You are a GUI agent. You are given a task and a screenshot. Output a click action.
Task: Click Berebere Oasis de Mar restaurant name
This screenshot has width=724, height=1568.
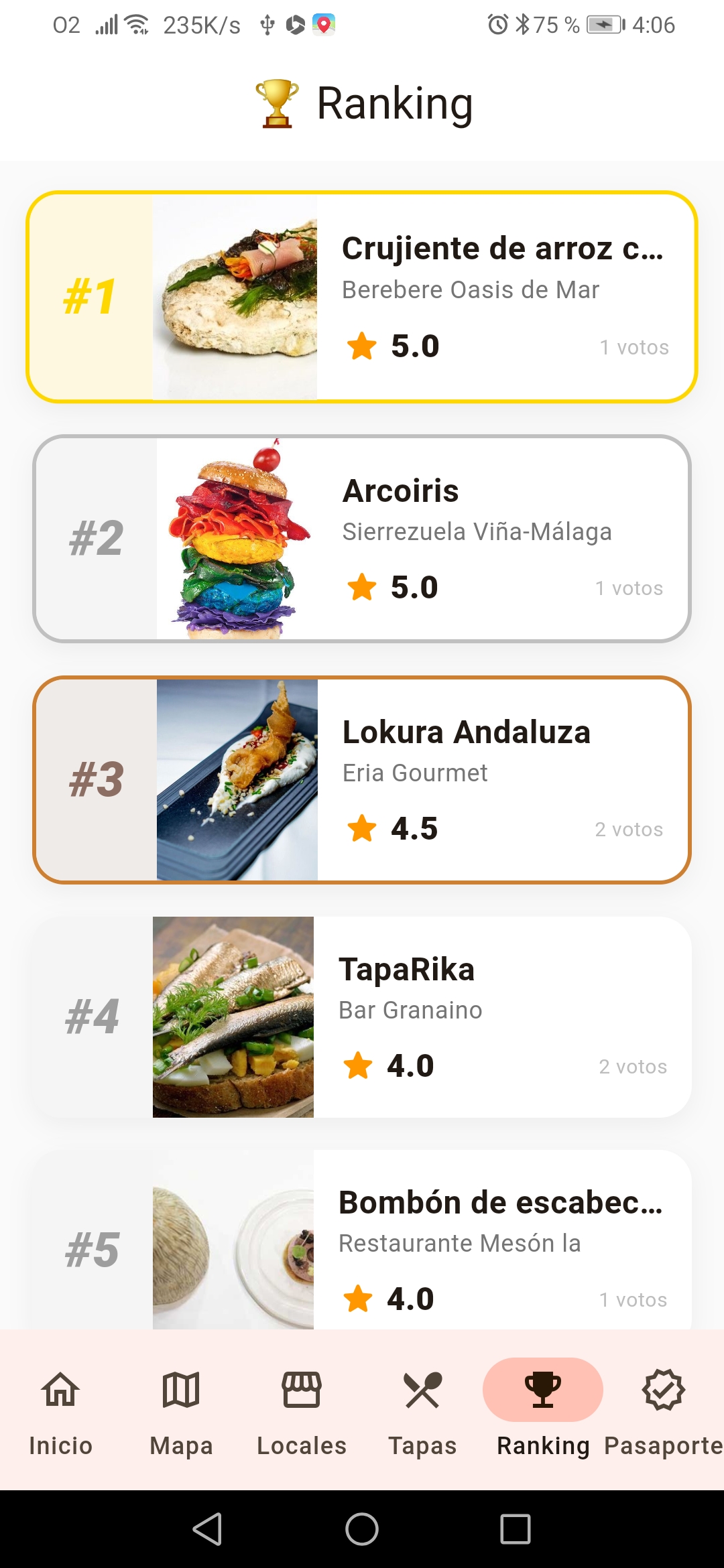pyautogui.click(x=471, y=289)
